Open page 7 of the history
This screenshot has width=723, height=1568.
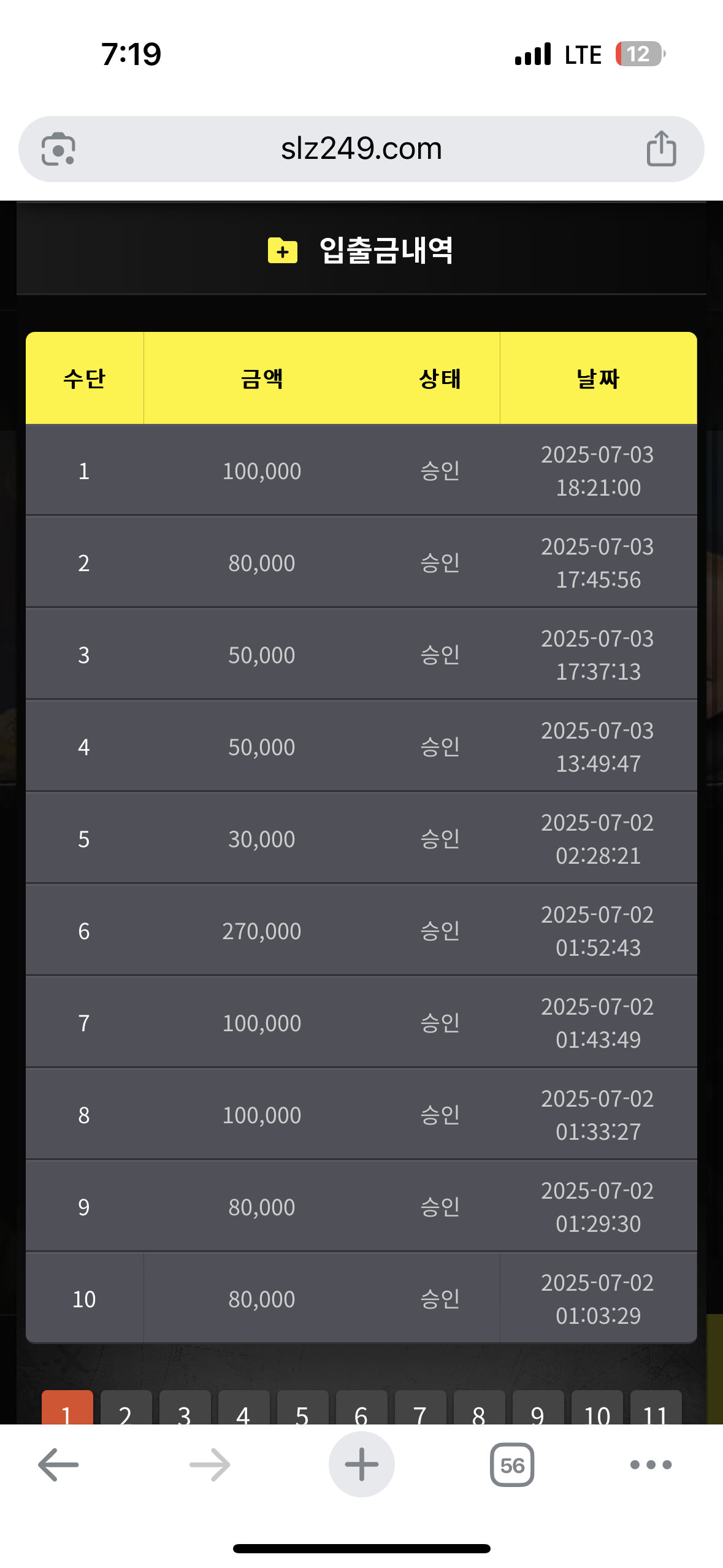pyautogui.click(x=420, y=1408)
